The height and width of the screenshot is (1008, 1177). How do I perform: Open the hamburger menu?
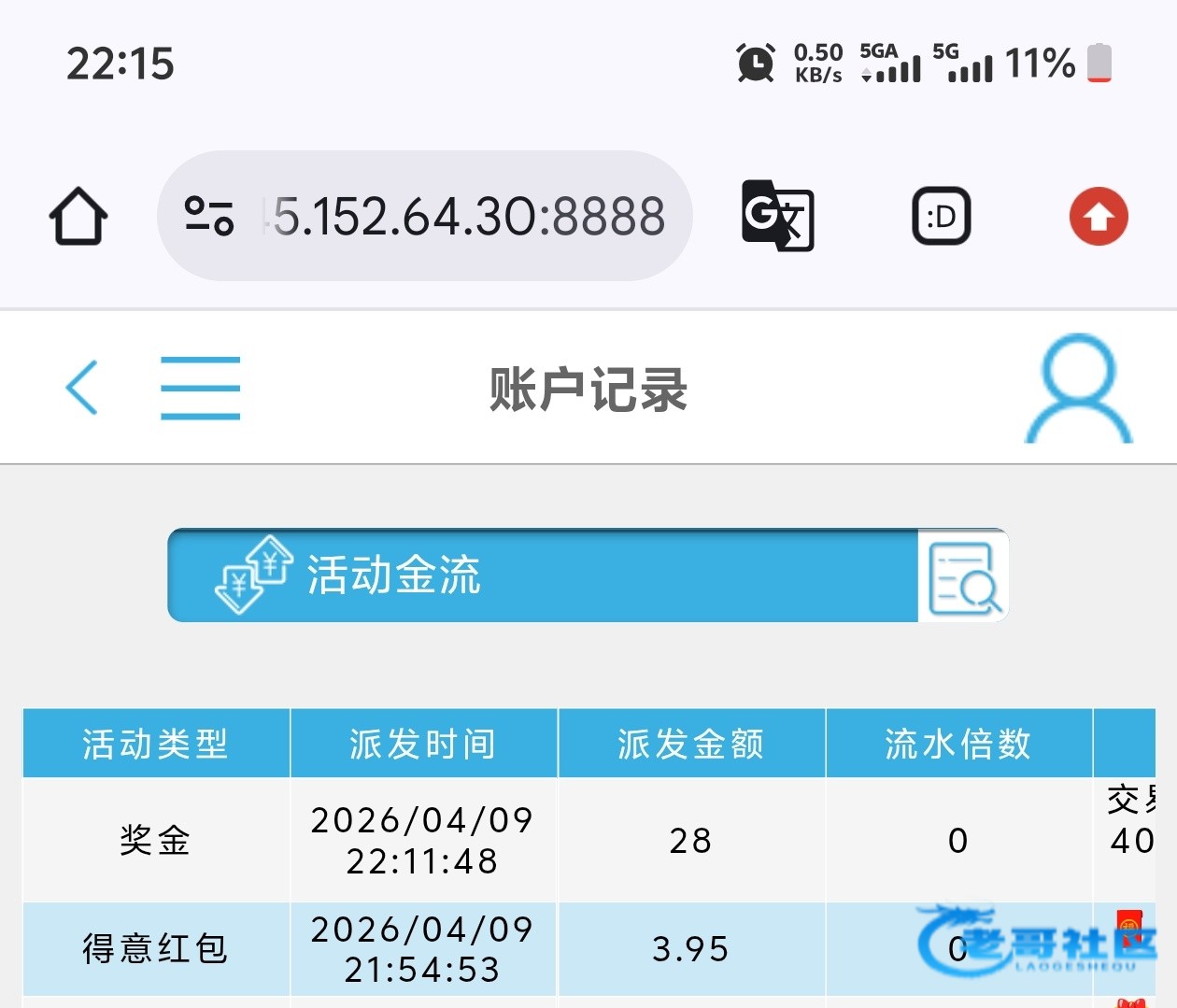point(200,388)
